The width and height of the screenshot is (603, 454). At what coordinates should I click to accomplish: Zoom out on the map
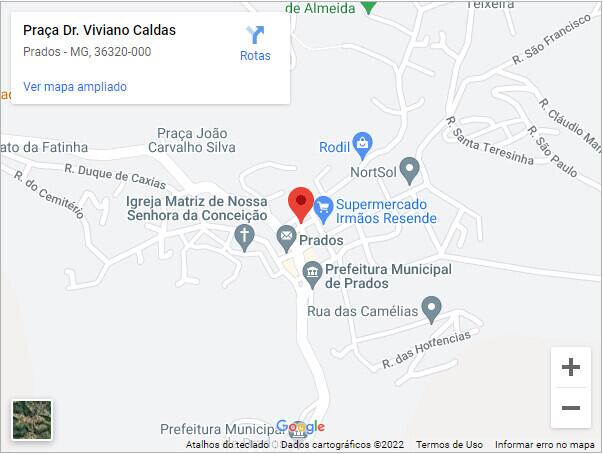571,408
